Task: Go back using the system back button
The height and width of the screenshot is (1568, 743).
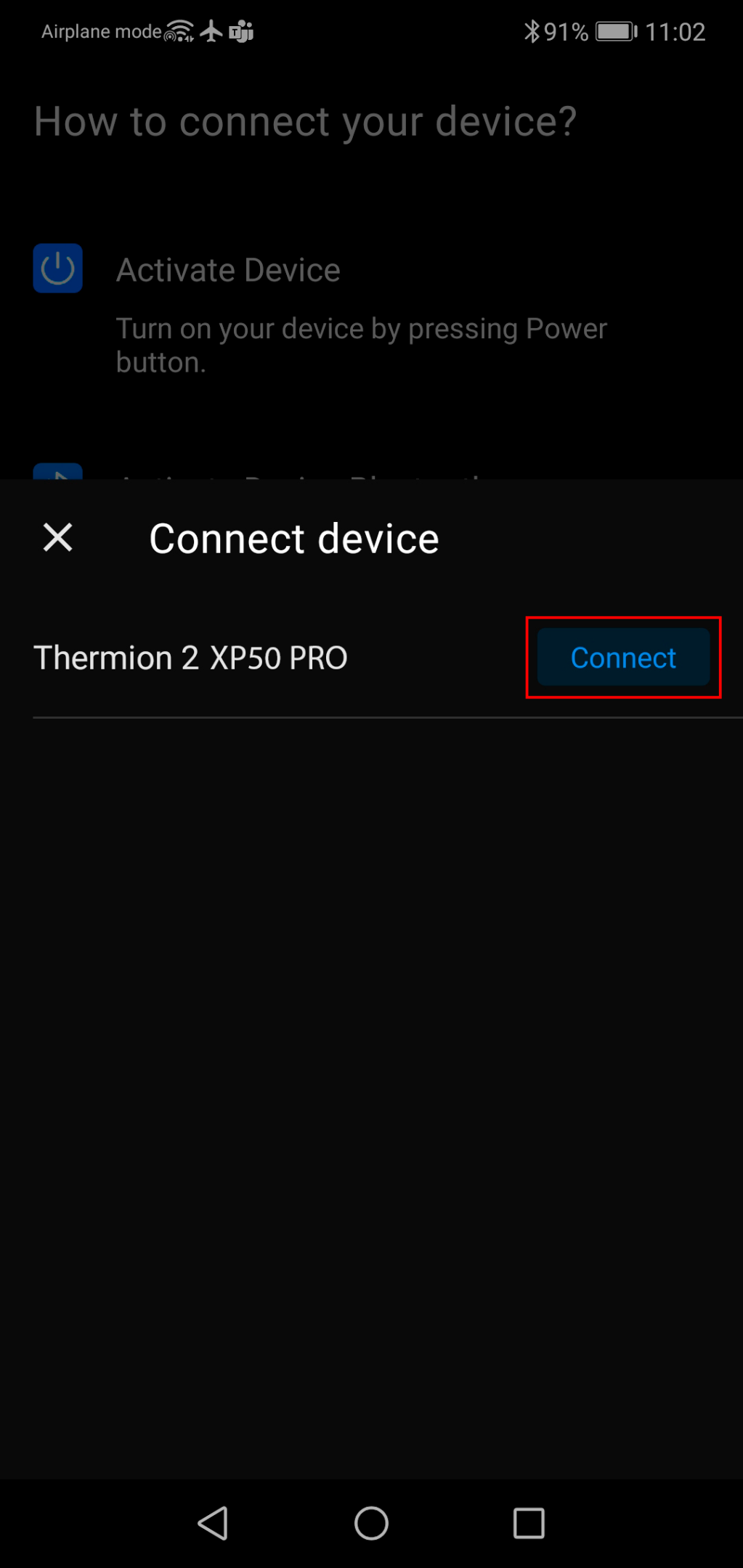Action: coord(213,1522)
